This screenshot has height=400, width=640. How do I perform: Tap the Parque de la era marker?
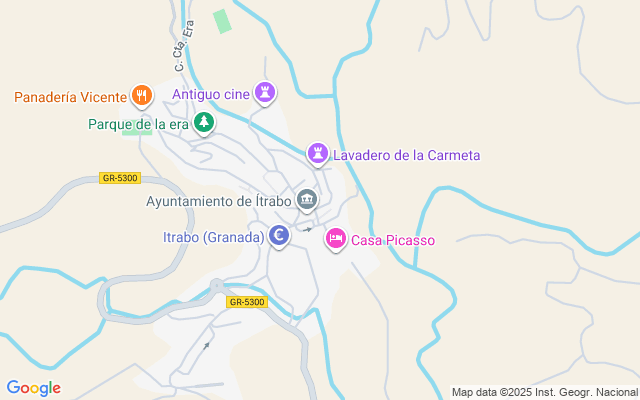click(204, 122)
